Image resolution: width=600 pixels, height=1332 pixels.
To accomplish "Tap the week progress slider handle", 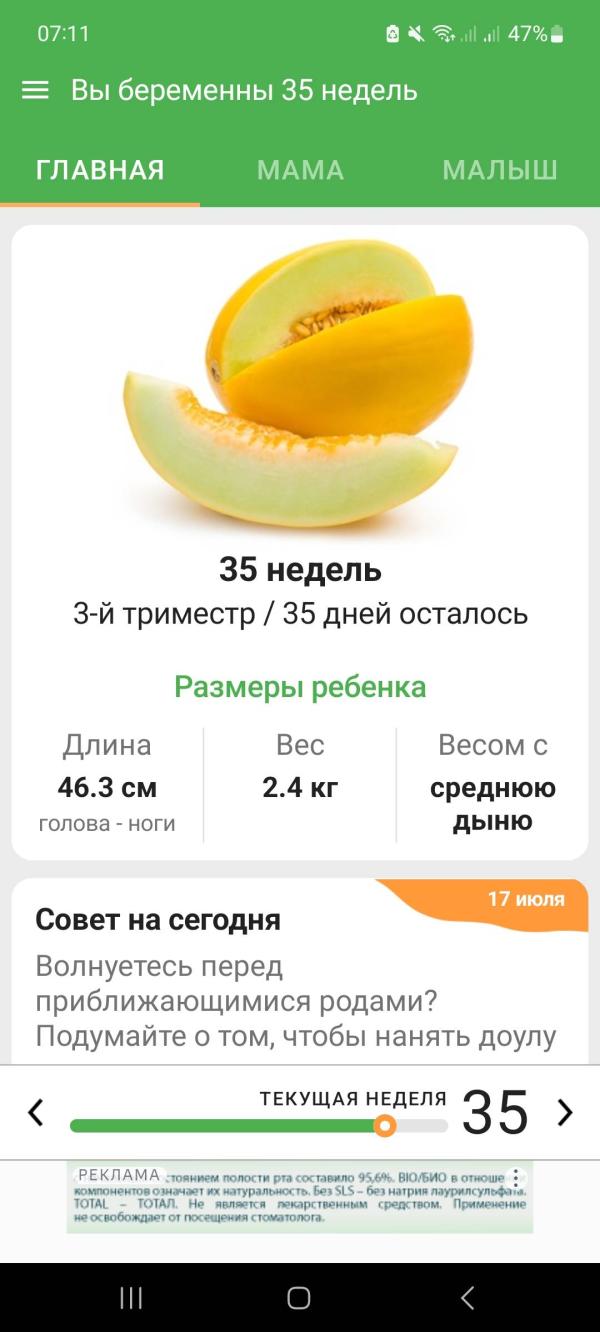I will coord(385,1126).
